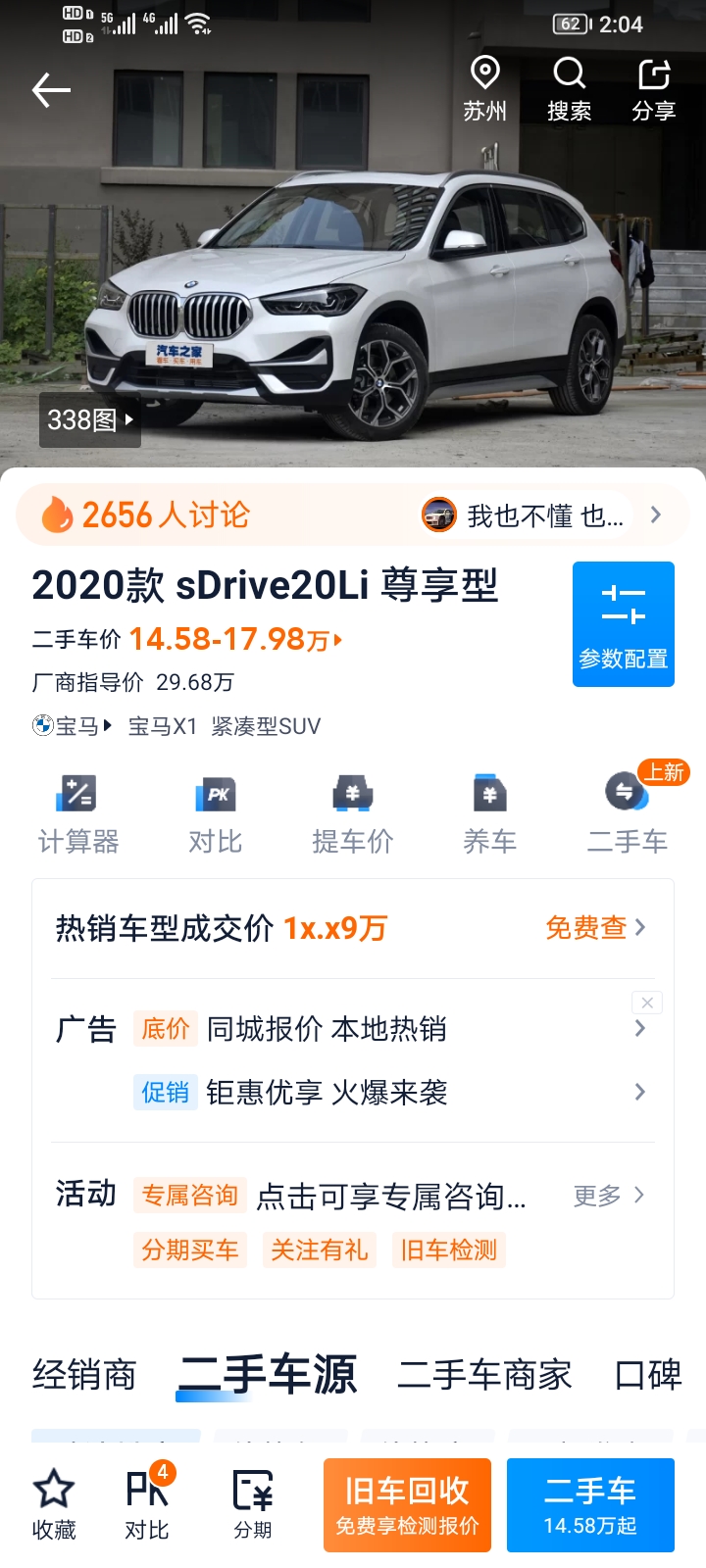Tap 旧车回收 free inspection quote button

pos(407,1505)
